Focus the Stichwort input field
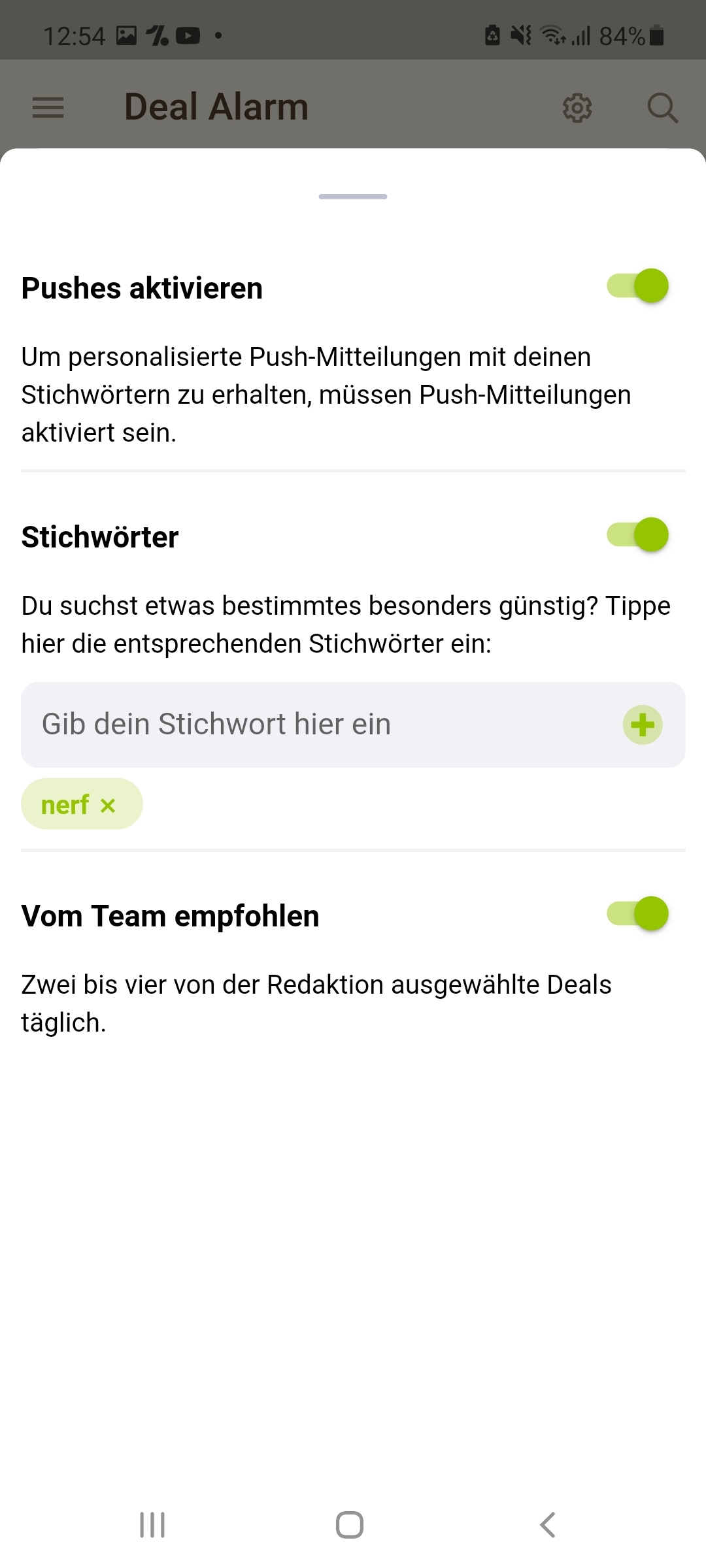706x1568 pixels. (320, 725)
